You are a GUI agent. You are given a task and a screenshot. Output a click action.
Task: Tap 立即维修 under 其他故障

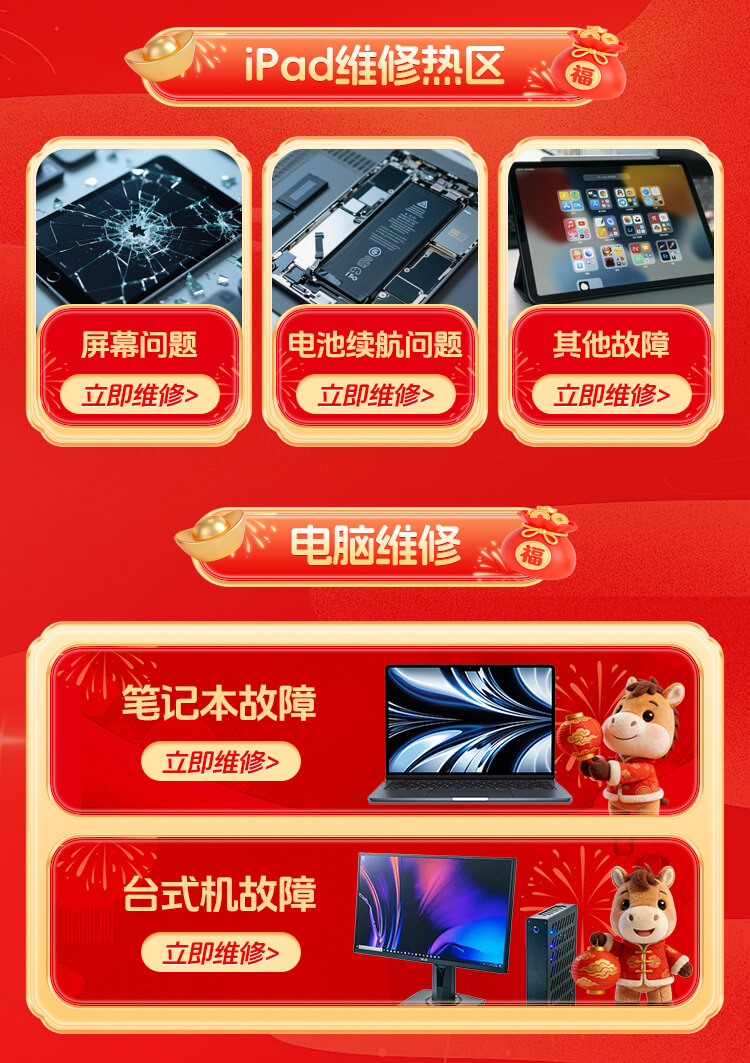point(611,395)
